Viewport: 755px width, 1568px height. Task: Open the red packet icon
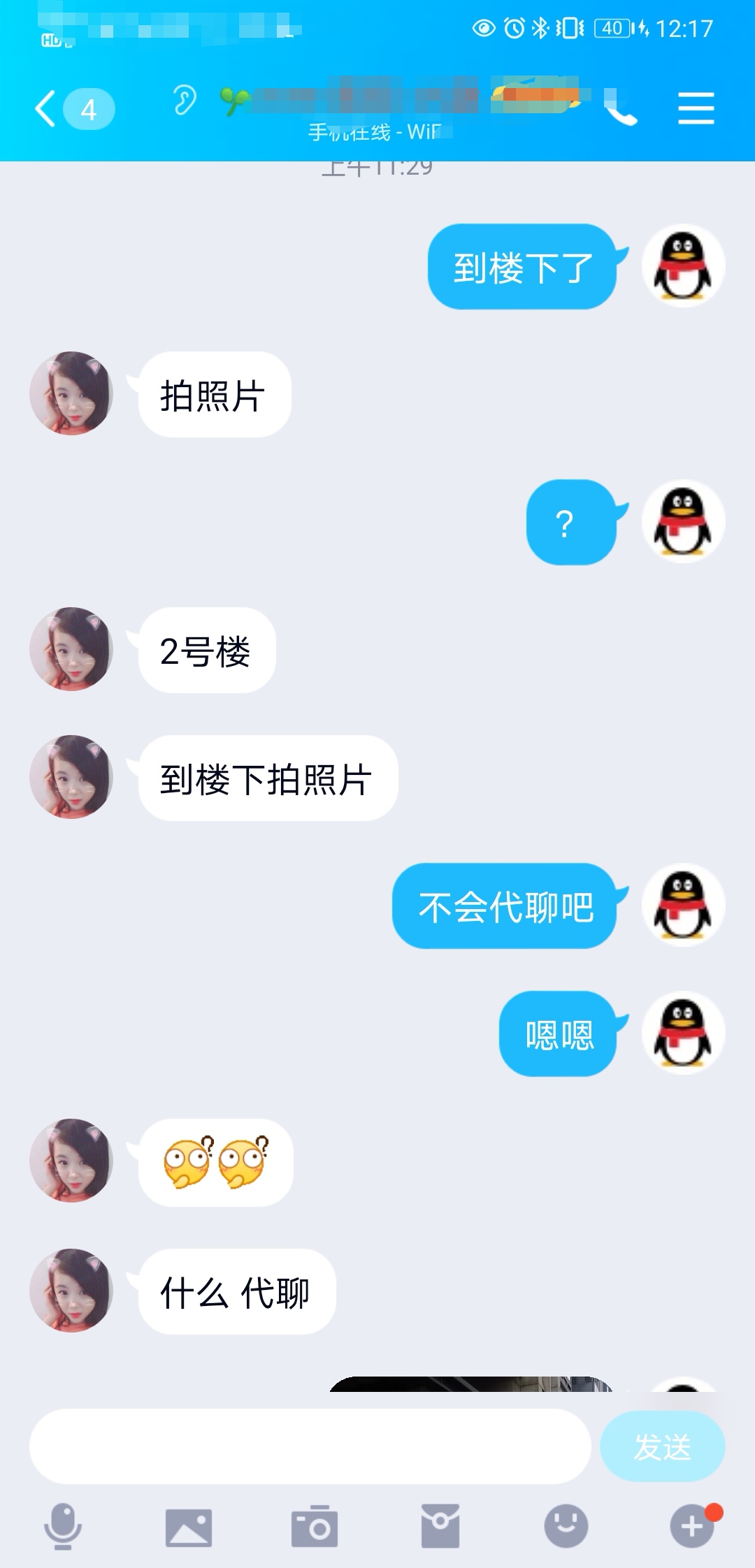coord(440,1527)
